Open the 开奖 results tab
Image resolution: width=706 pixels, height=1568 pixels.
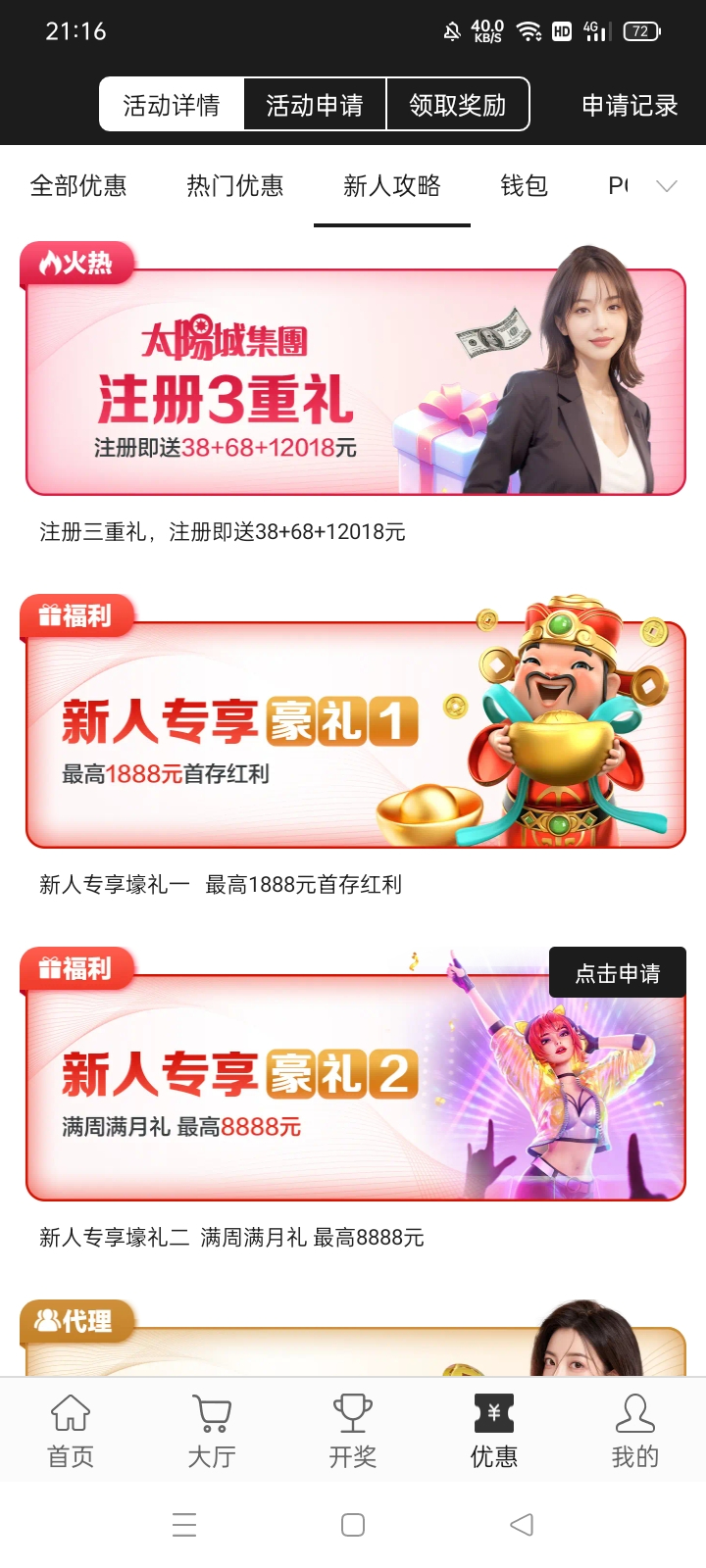click(x=353, y=1431)
